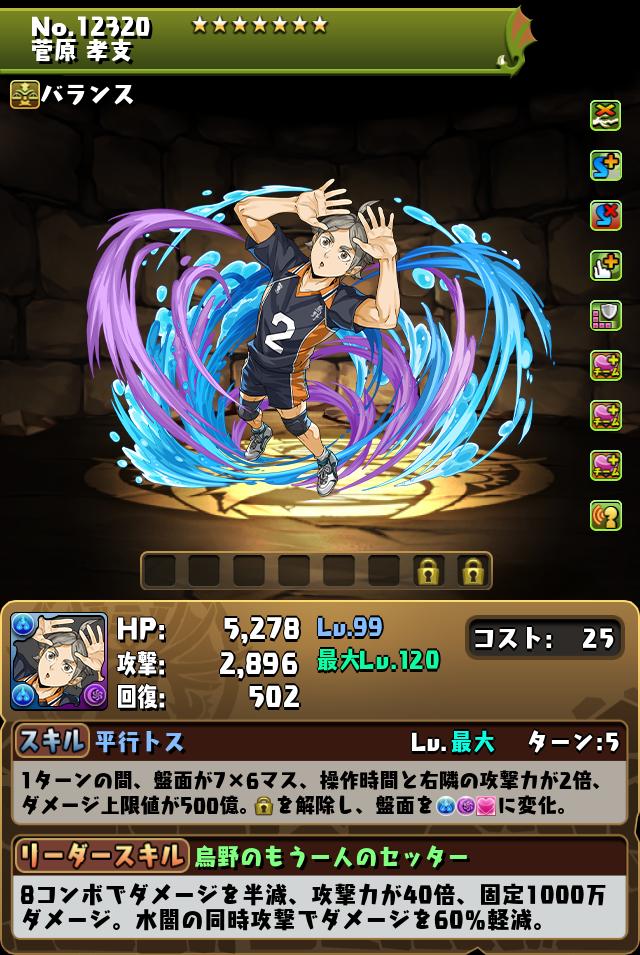The width and height of the screenshot is (640, 955).
Task: Tap the finger move-time extend awakening
Action: [606, 266]
